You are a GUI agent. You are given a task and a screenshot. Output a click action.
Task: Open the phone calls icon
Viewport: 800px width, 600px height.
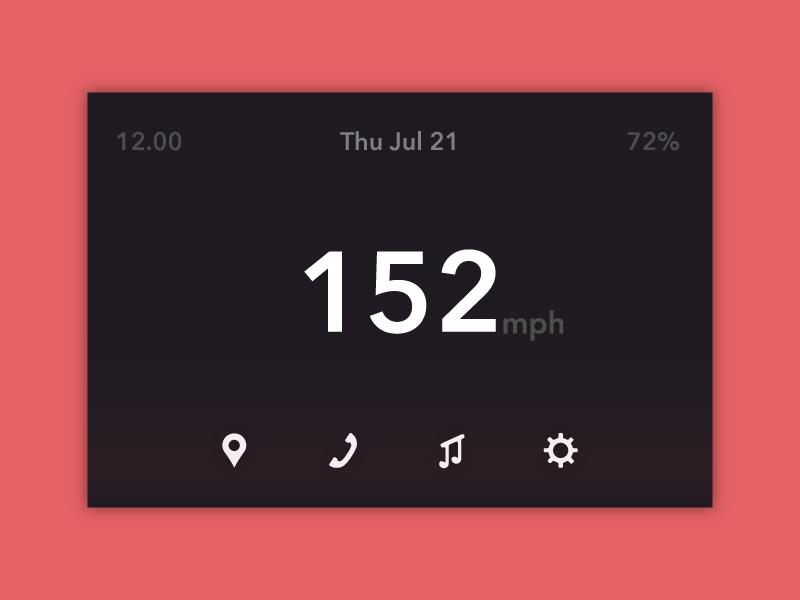tap(343, 451)
